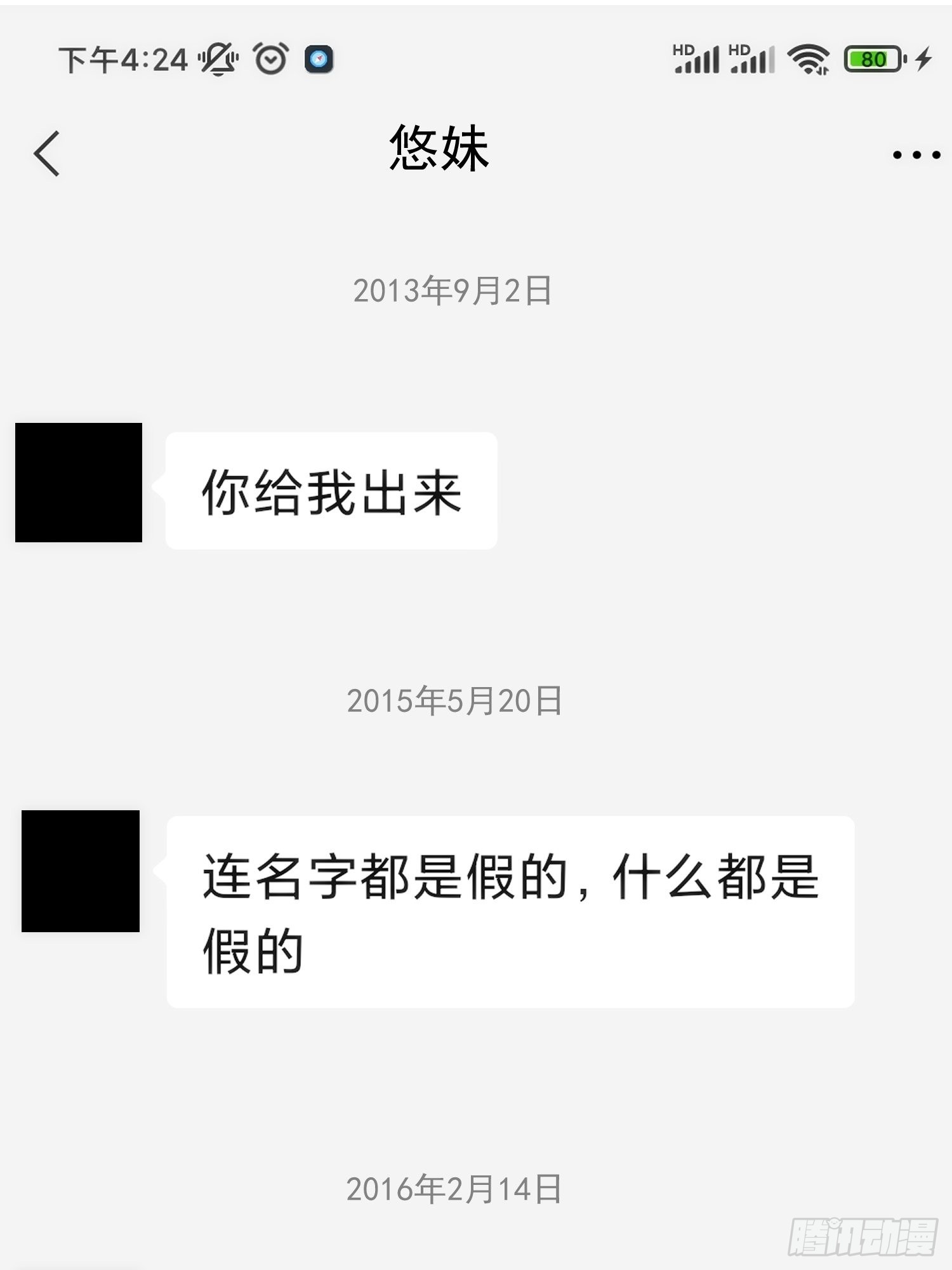This screenshot has width=952, height=1270.
Task: Select the message bubble 你给我出来
Action: pyautogui.click(x=330, y=489)
